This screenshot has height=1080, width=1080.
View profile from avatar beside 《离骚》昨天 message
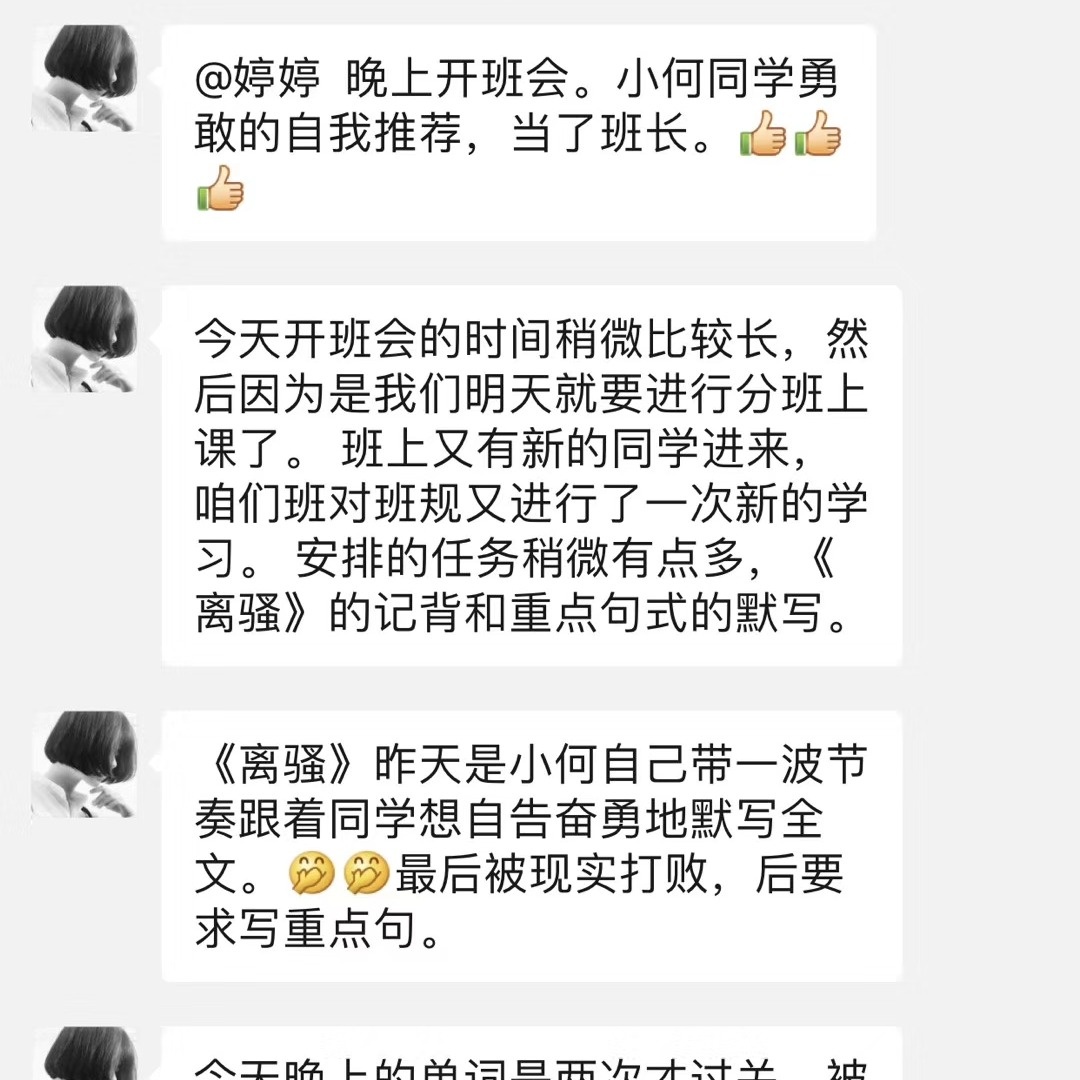tap(84, 764)
